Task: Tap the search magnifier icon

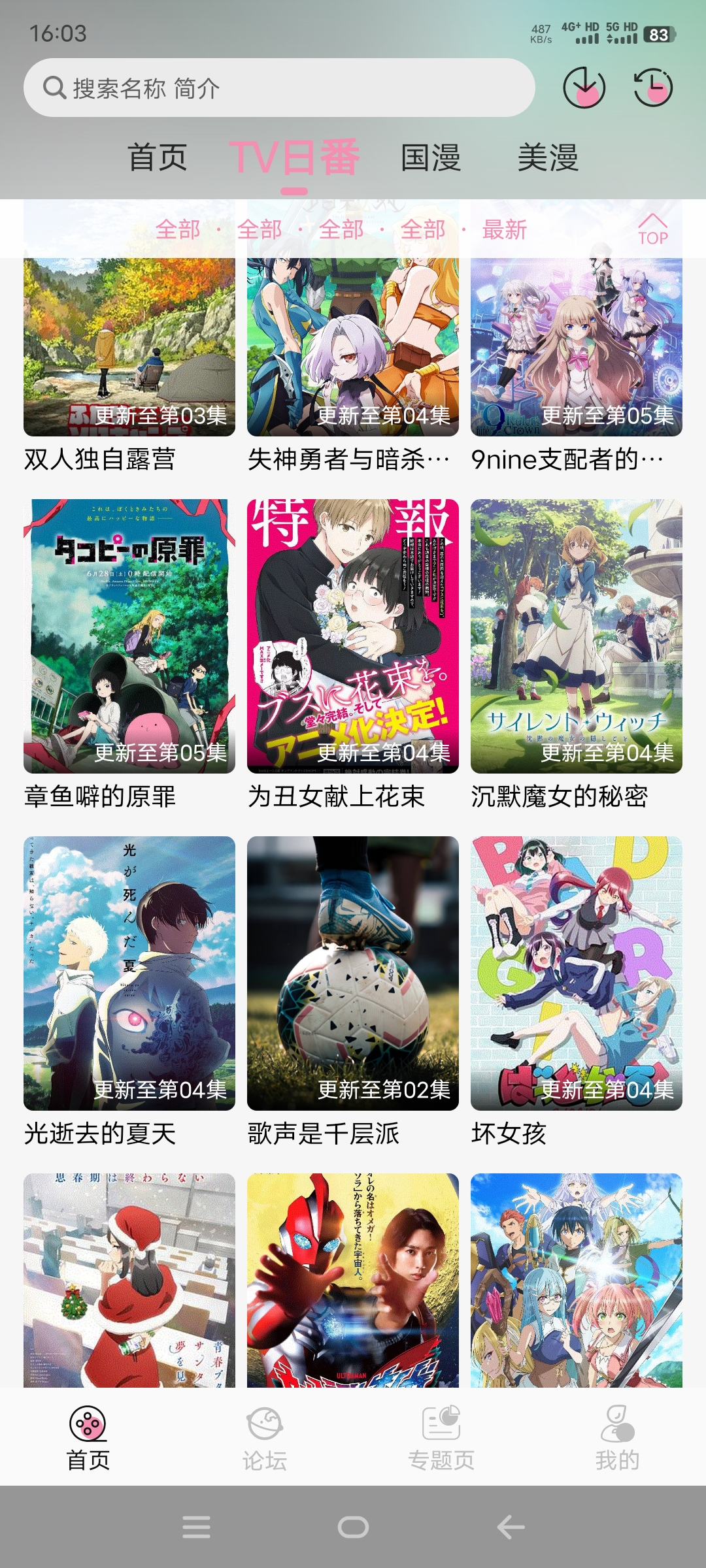Action: coord(54,89)
